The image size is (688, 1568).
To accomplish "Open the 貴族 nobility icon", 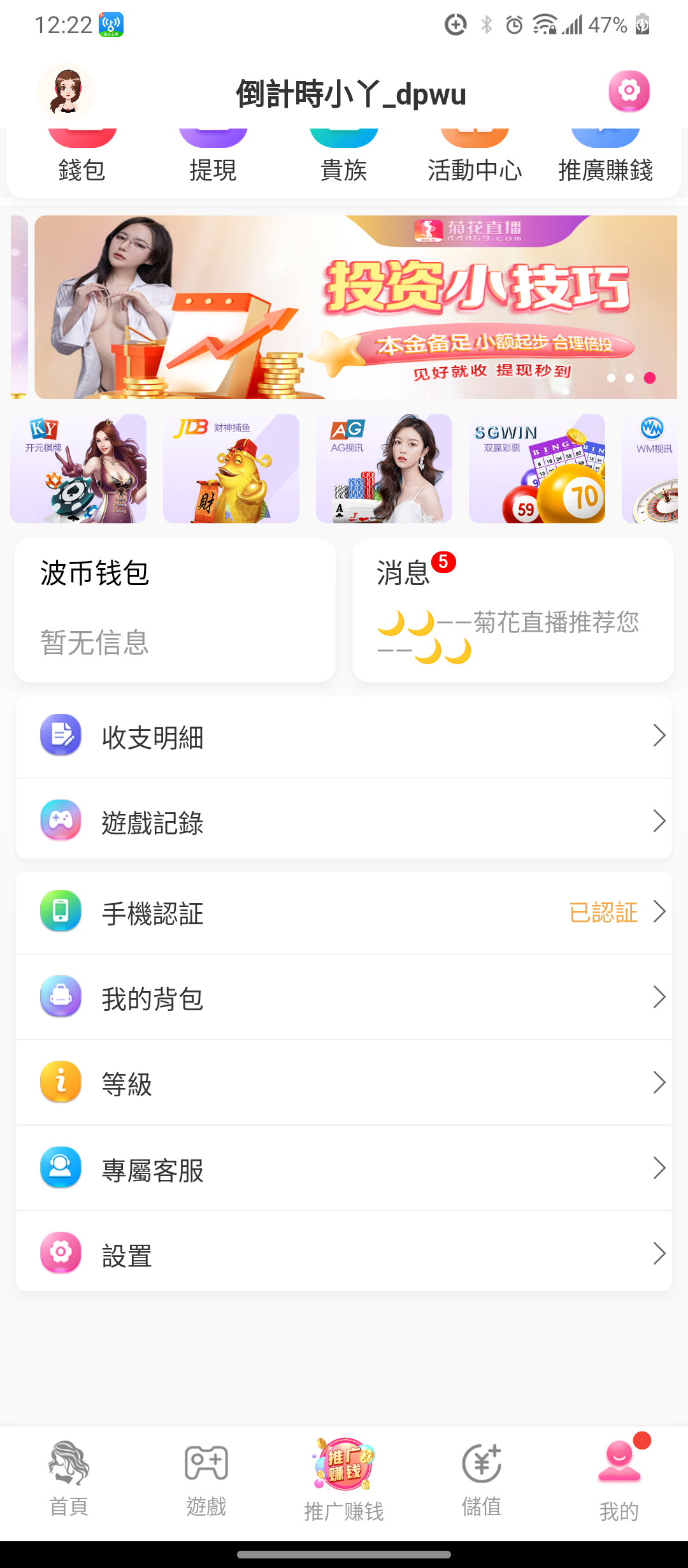I will pos(344,150).
